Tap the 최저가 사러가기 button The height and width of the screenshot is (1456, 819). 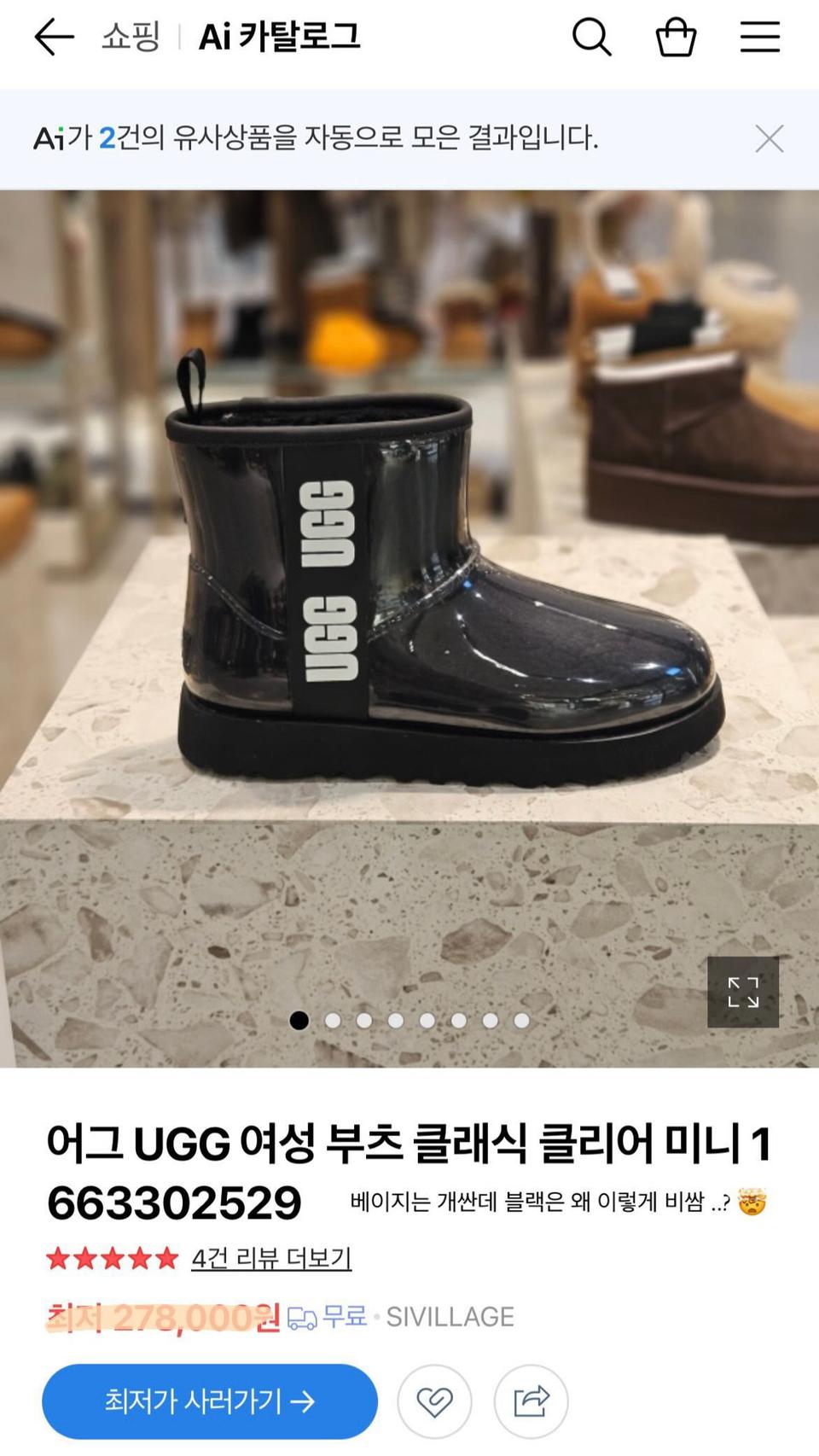pos(209,1401)
